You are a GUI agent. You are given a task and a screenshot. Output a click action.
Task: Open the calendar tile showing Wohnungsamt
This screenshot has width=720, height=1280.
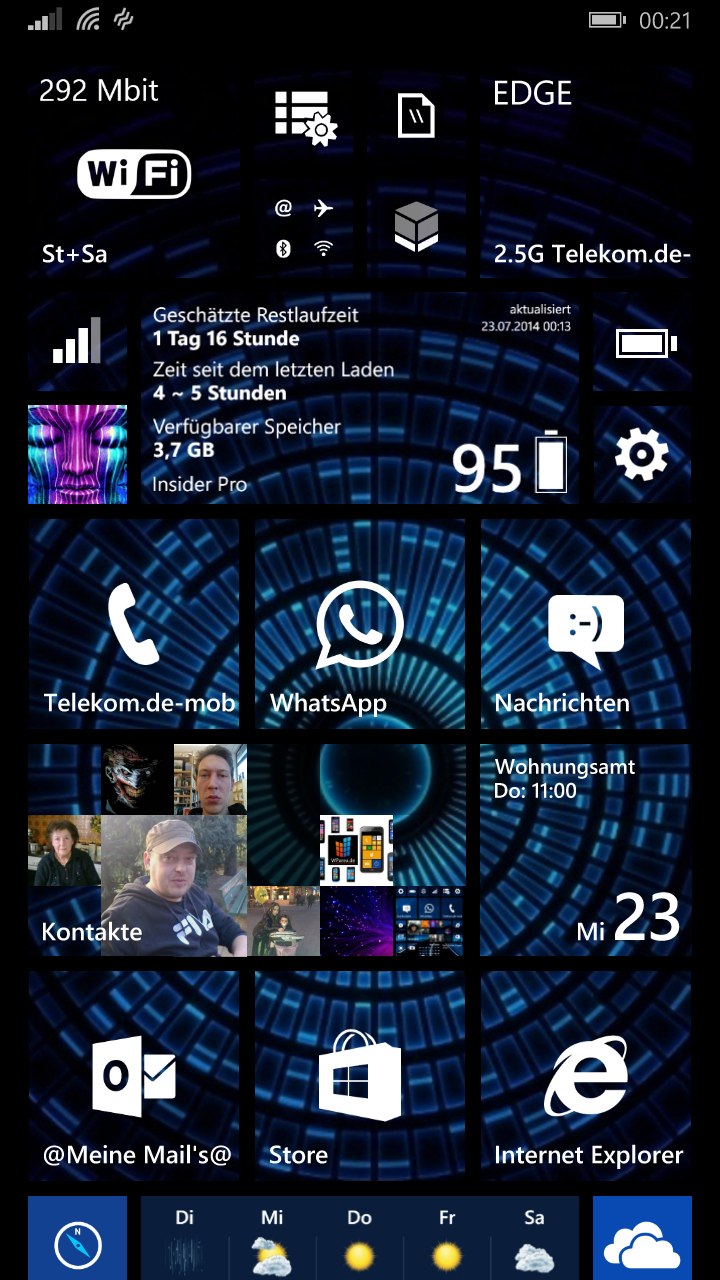click(x=586, y=850)
